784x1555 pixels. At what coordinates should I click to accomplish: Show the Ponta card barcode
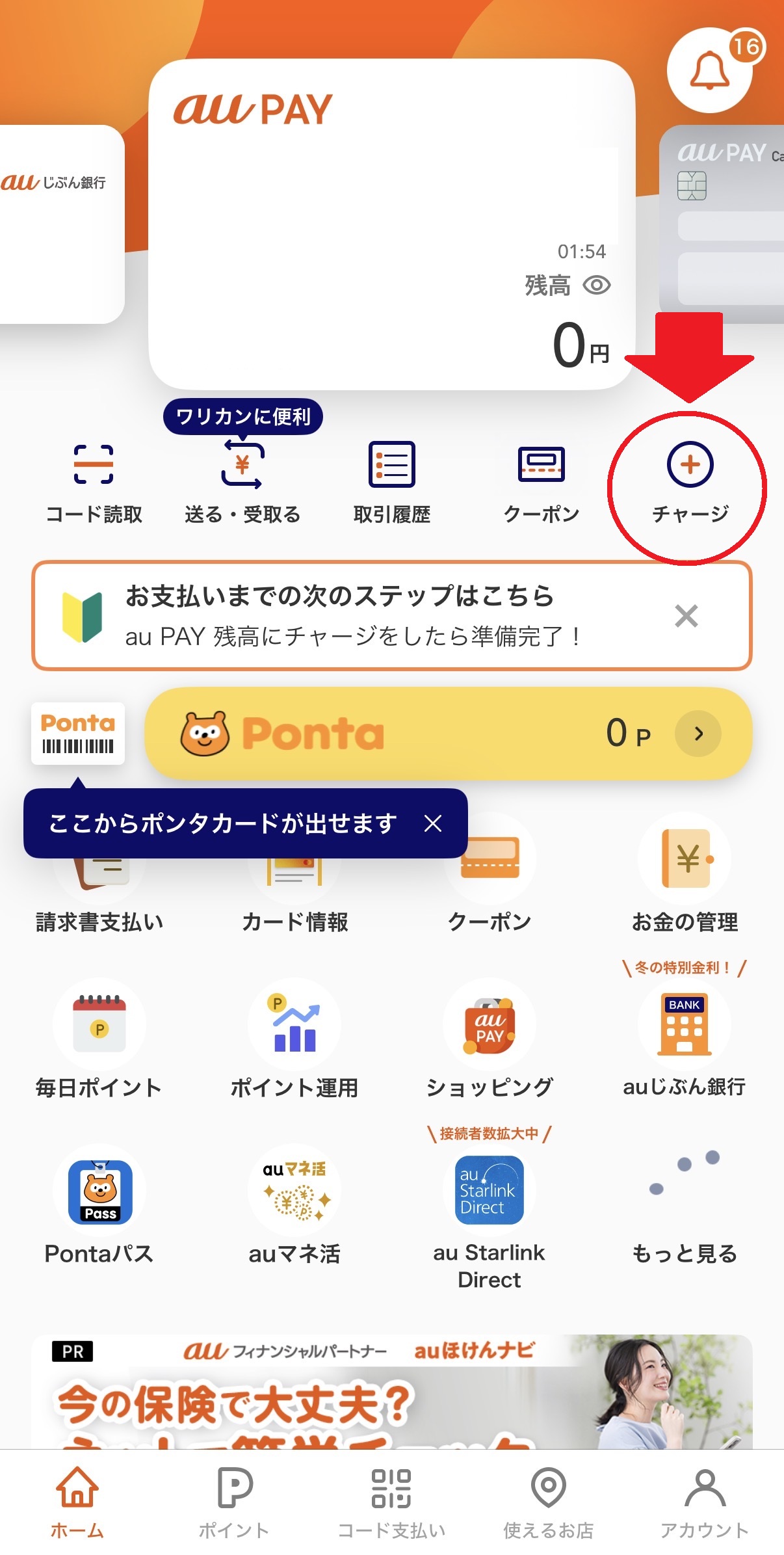[78, 734]
